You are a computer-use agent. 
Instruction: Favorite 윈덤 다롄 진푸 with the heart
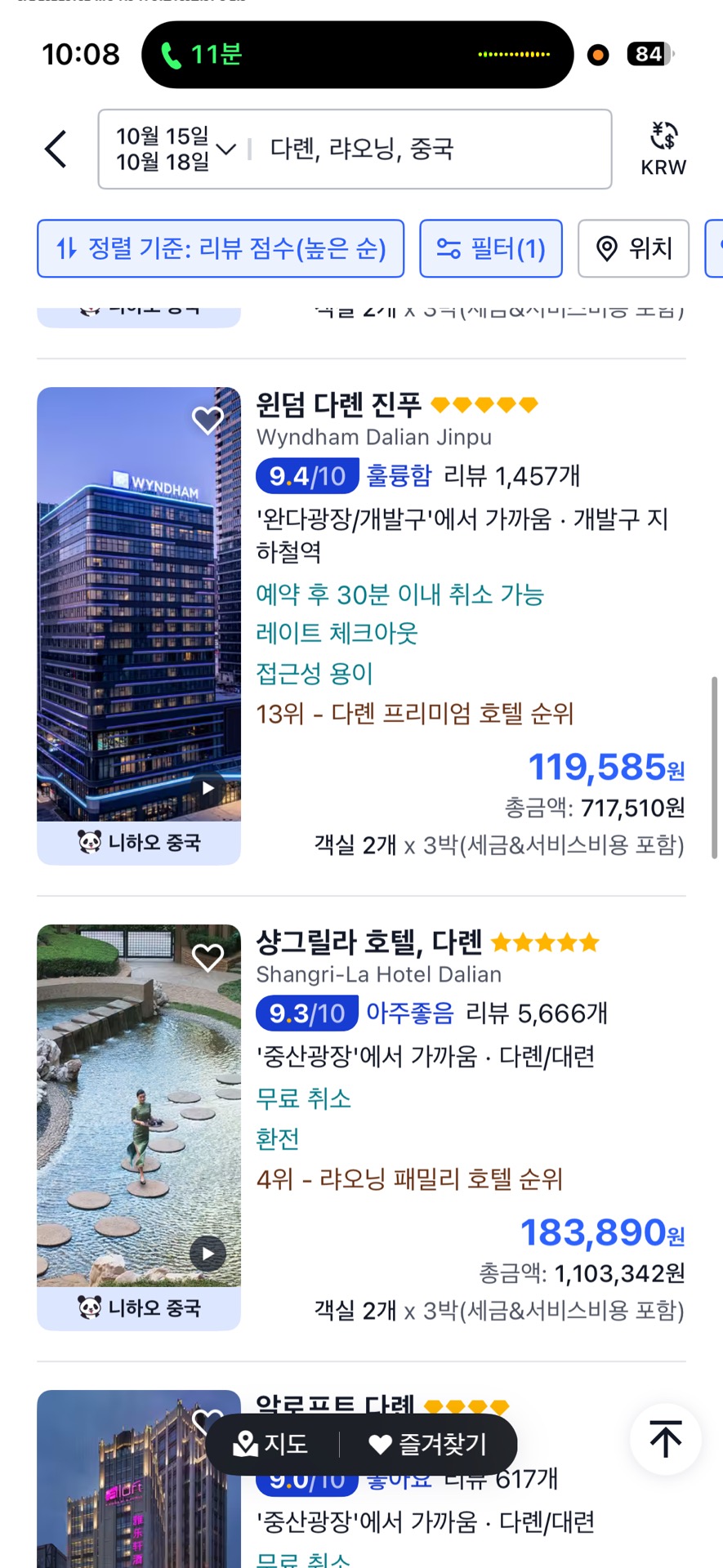click(x=208, y=421)
